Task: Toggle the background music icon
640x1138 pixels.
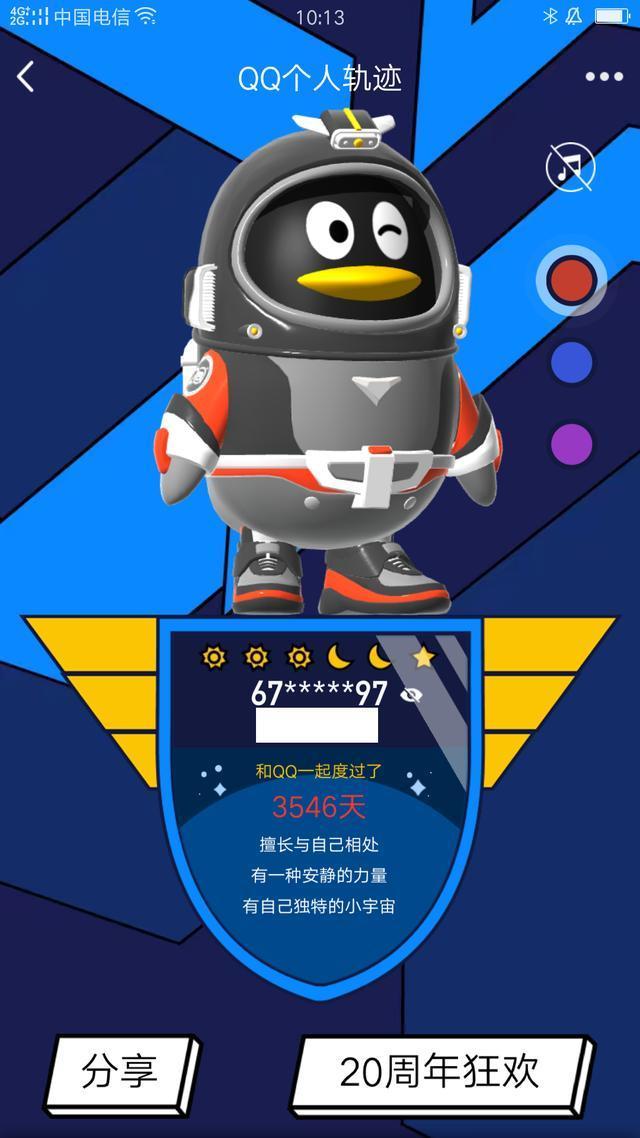Action: (x=571, y=166)
